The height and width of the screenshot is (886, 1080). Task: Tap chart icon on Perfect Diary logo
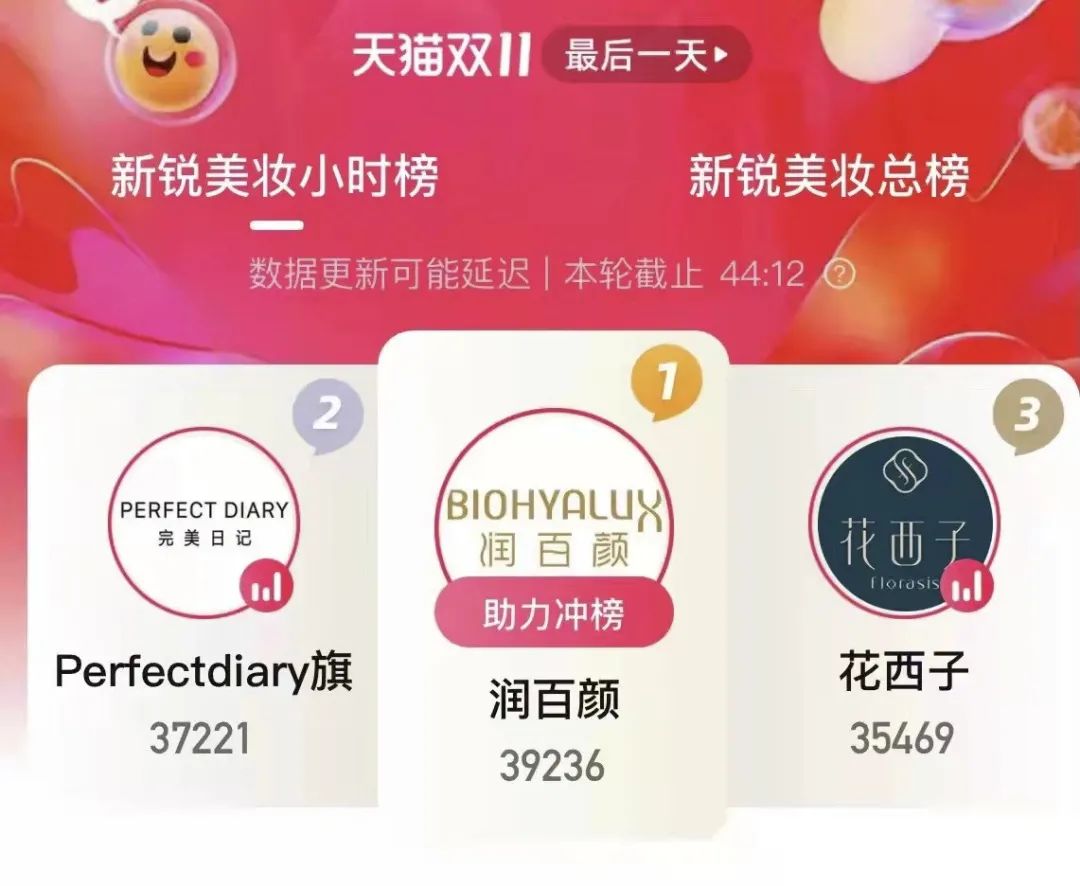point(265,587)
